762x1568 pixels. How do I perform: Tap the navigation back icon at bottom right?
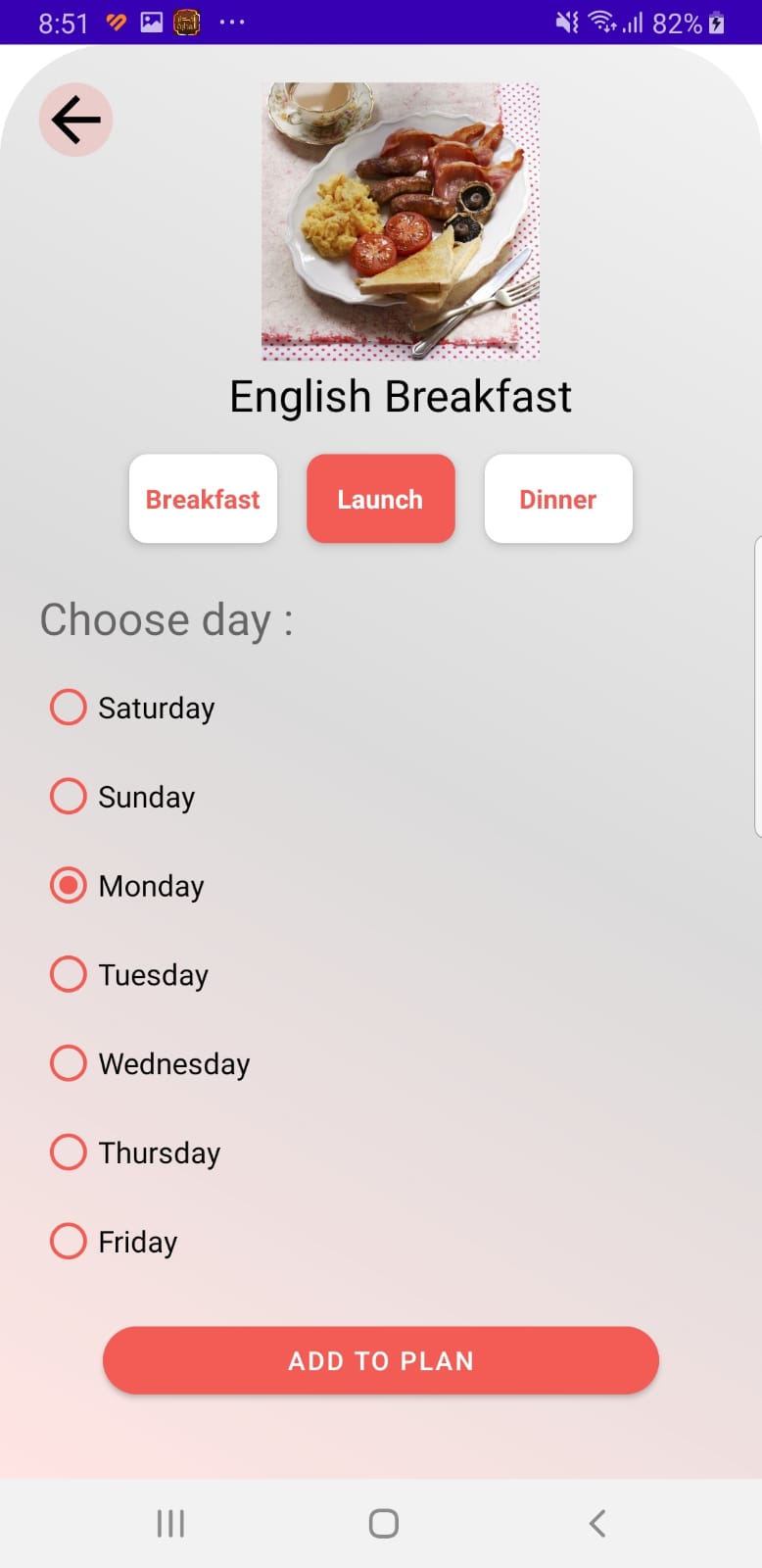click(596, 1523)
